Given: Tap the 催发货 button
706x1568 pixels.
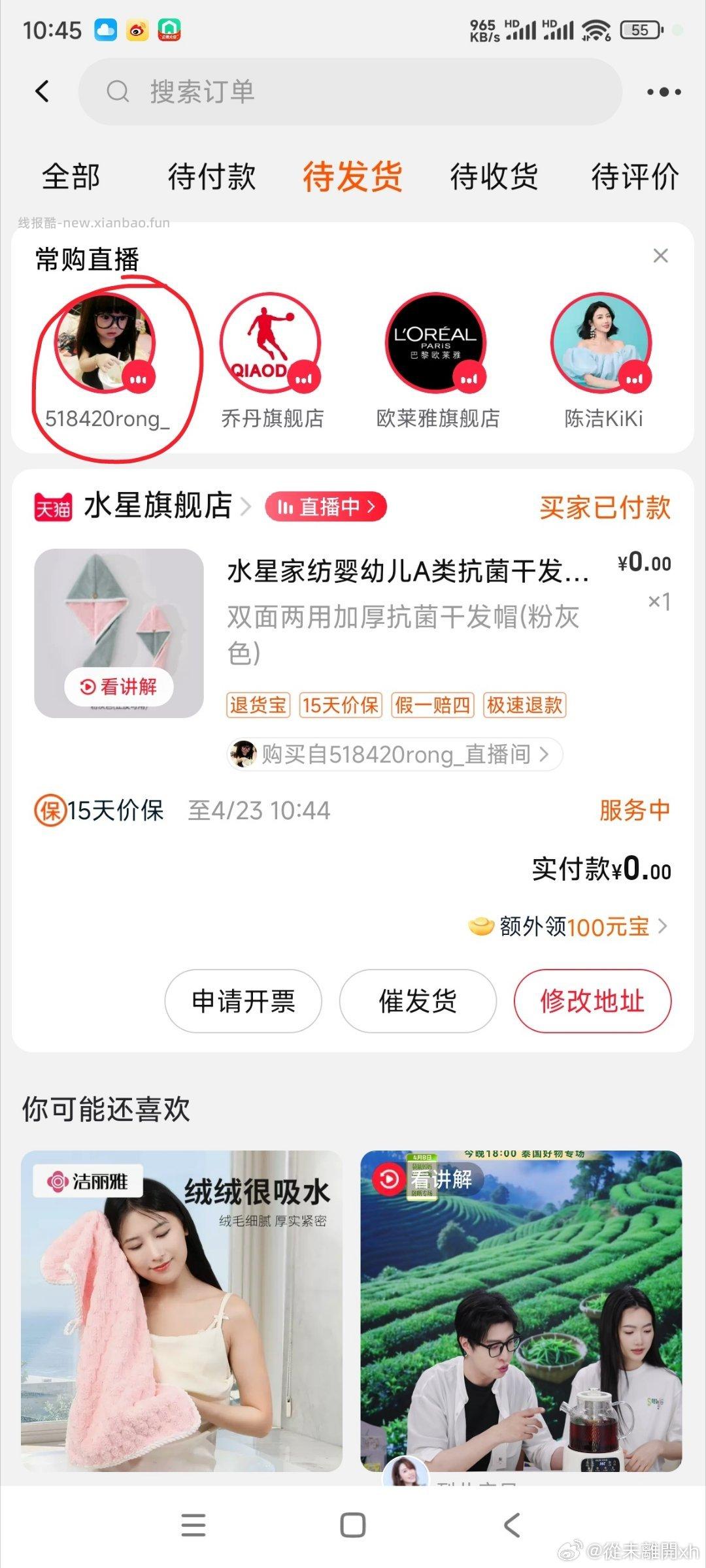Looking at the screenshot, I should pos(416,1001).
